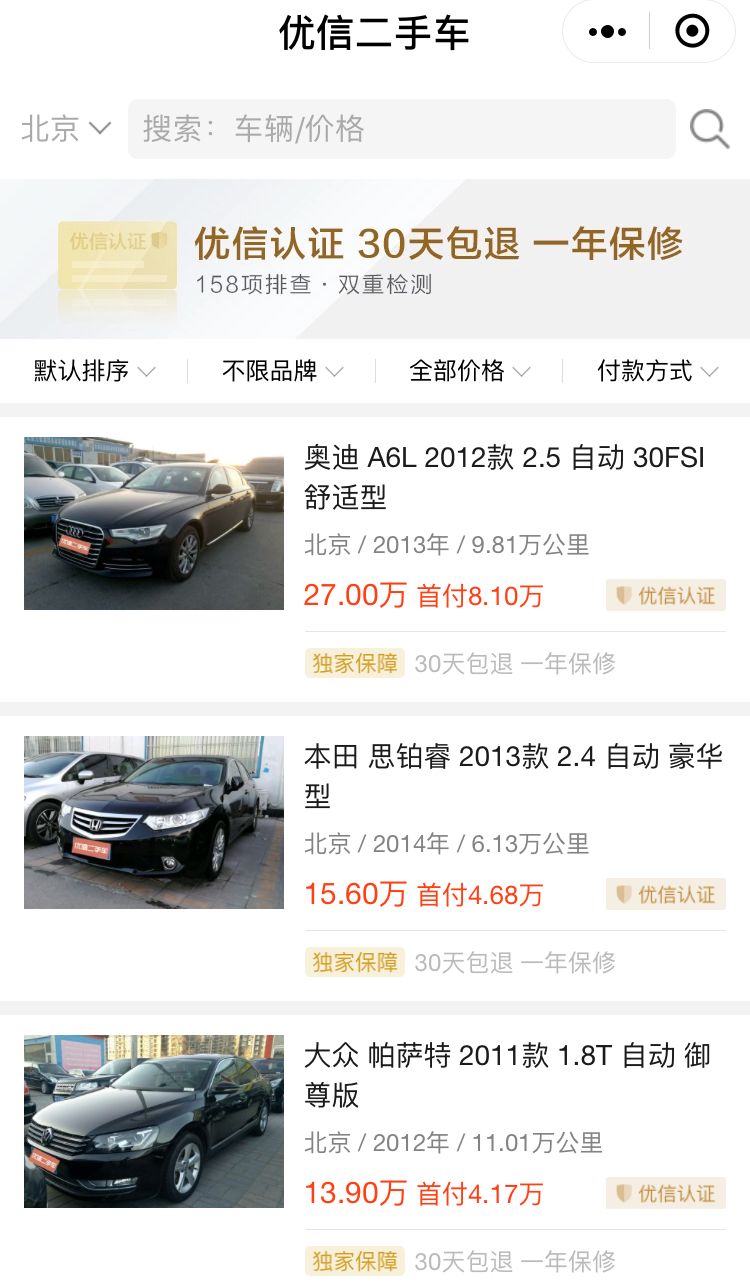Close the mini program via circle icon
This screenshot has height=1285, width=750.
[692, 32]
